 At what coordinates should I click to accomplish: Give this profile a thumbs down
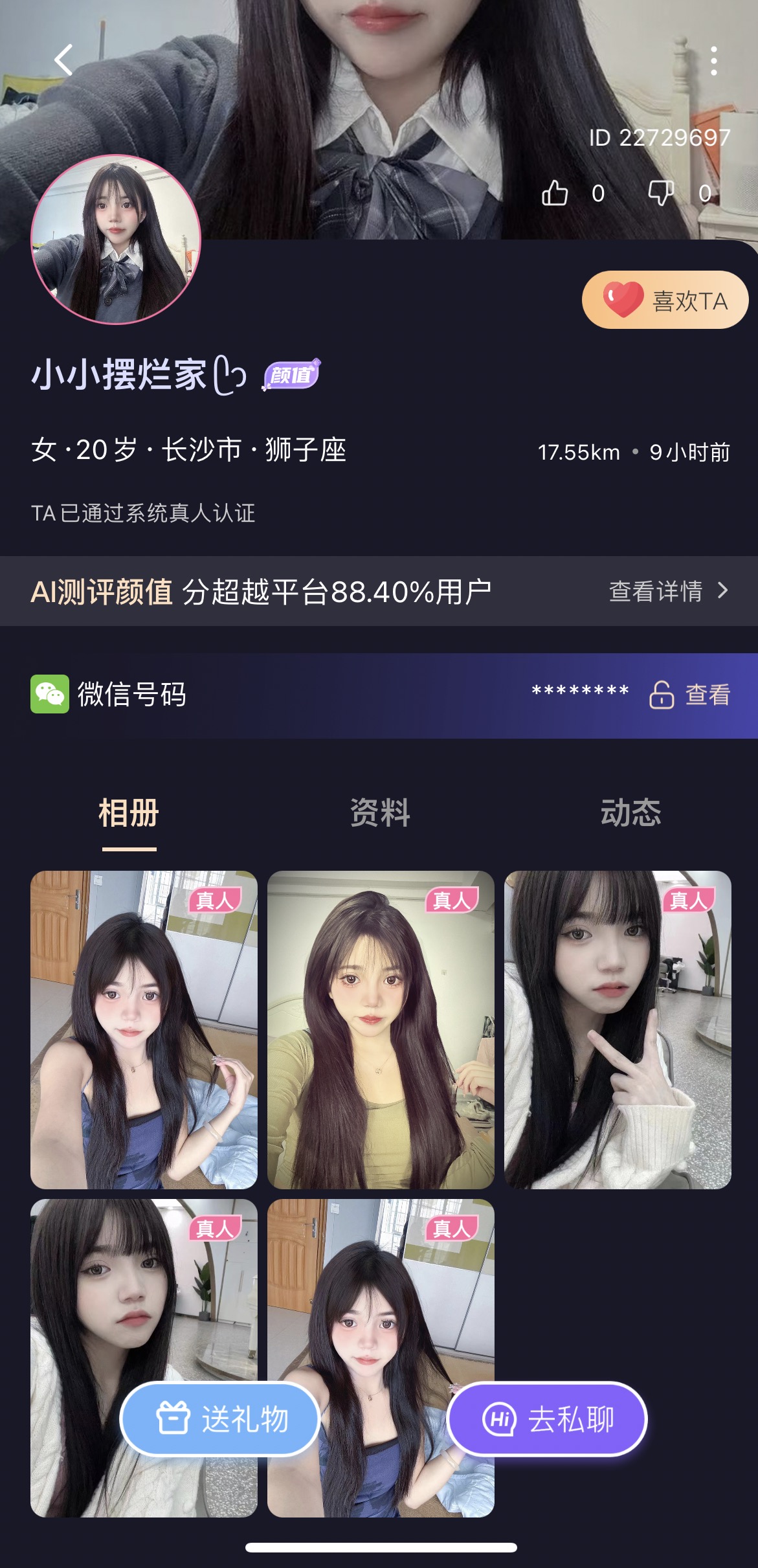(661, 193)
